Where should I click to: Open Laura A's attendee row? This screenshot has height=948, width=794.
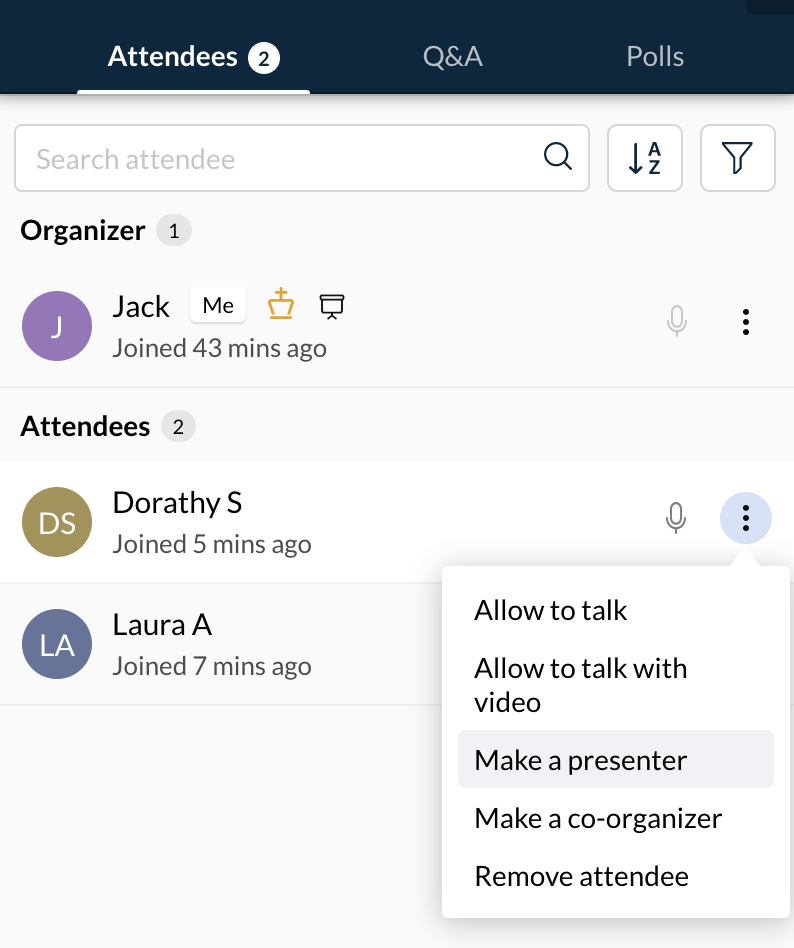(220, 644)
